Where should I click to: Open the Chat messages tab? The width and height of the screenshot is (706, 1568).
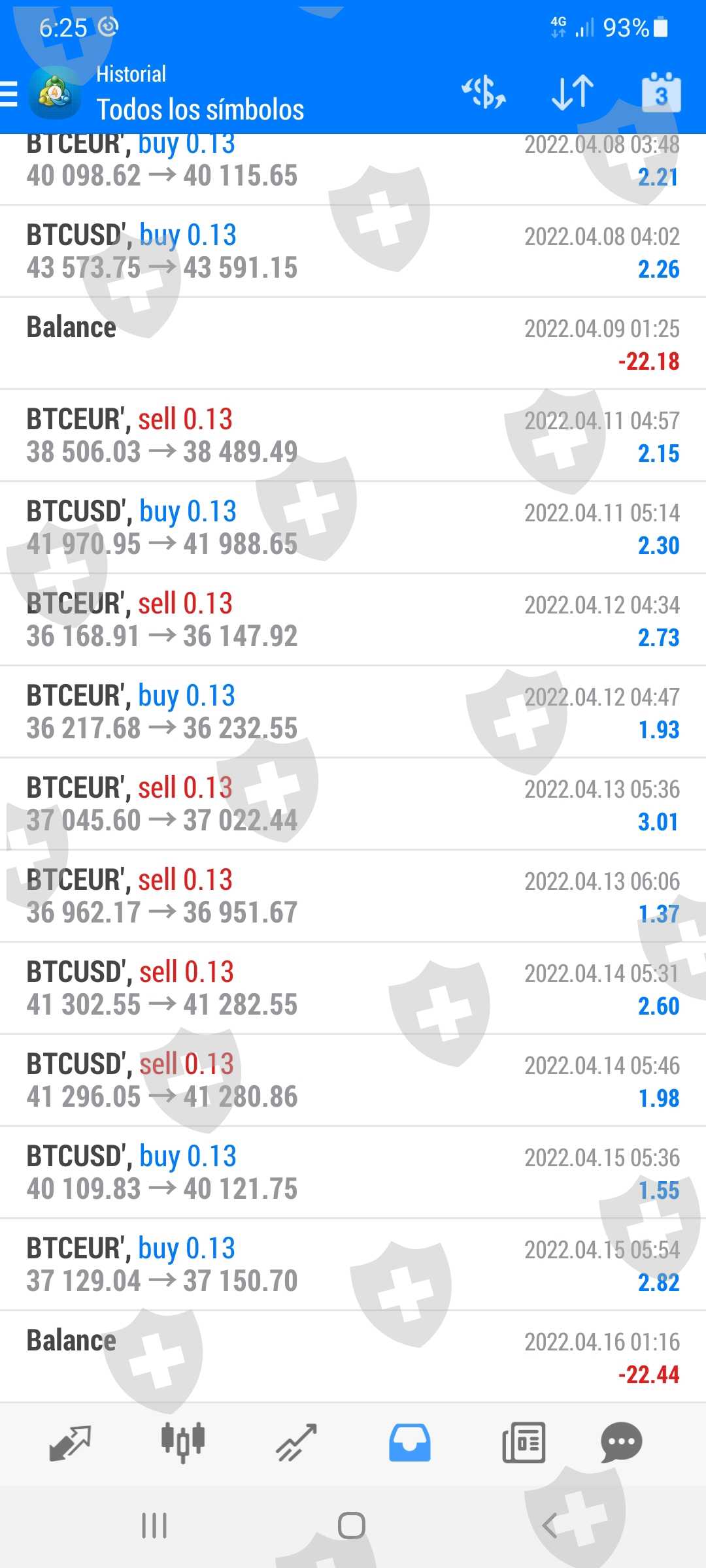(x=621, y=1443)
